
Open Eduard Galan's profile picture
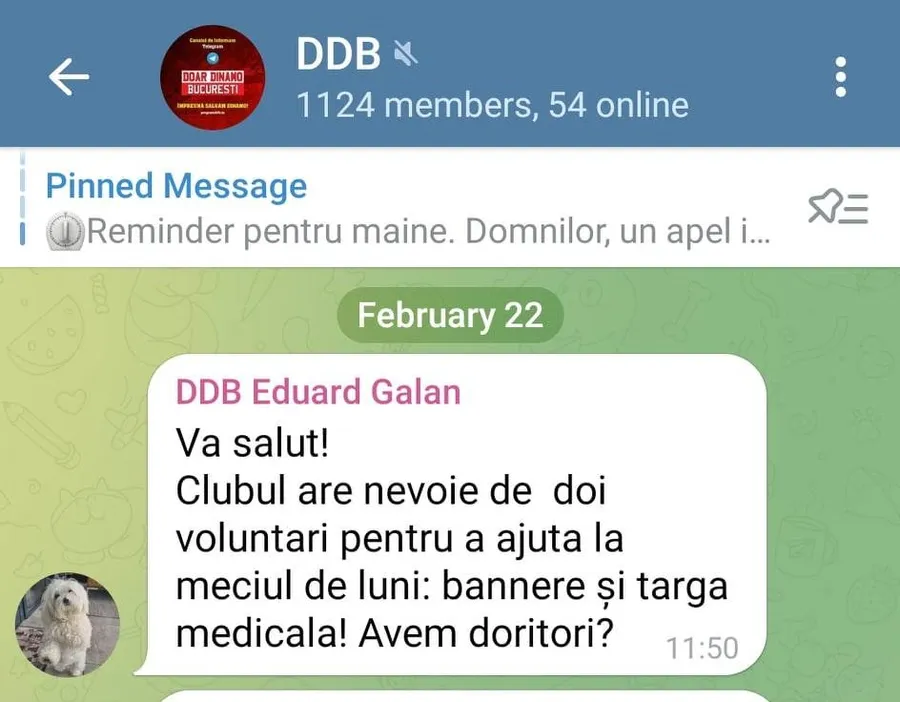tap(67, 624)
